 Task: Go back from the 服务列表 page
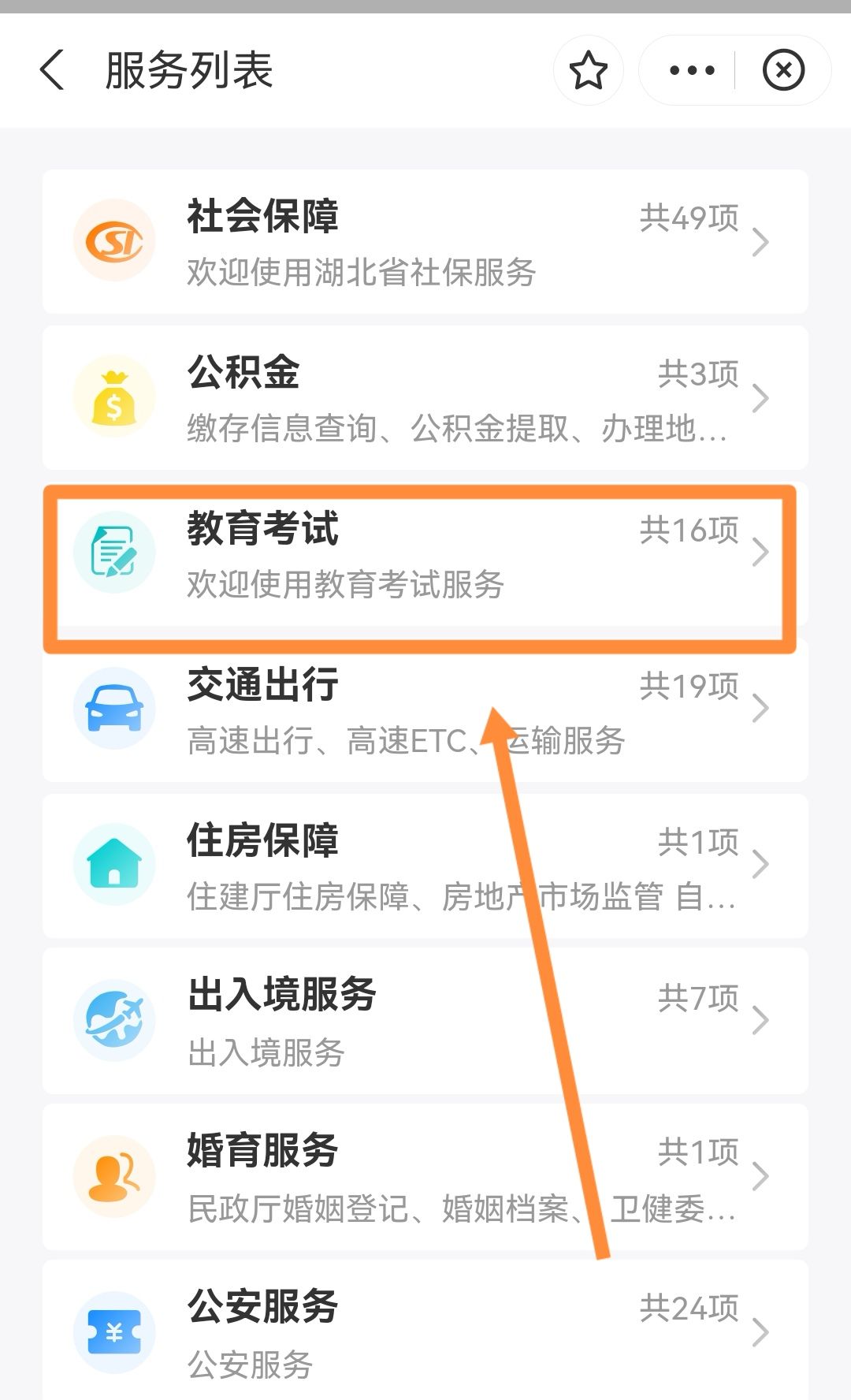pos(53,70)
